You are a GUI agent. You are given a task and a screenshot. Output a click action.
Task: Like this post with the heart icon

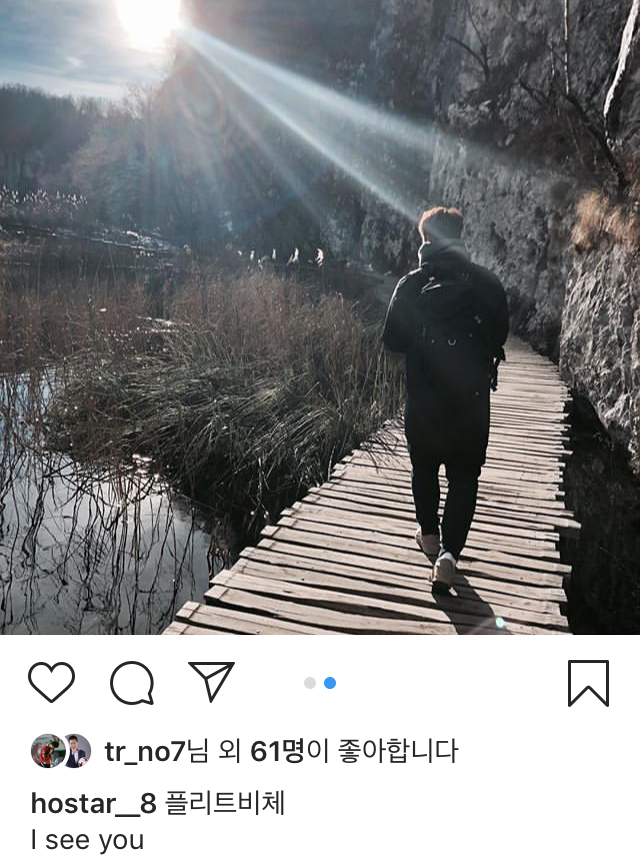click(51, 682)
